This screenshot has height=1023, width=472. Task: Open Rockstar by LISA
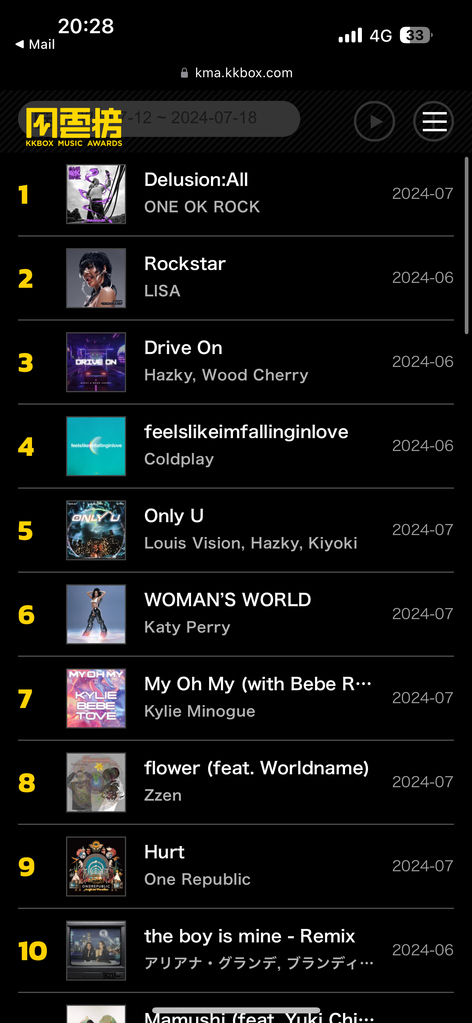236,279
